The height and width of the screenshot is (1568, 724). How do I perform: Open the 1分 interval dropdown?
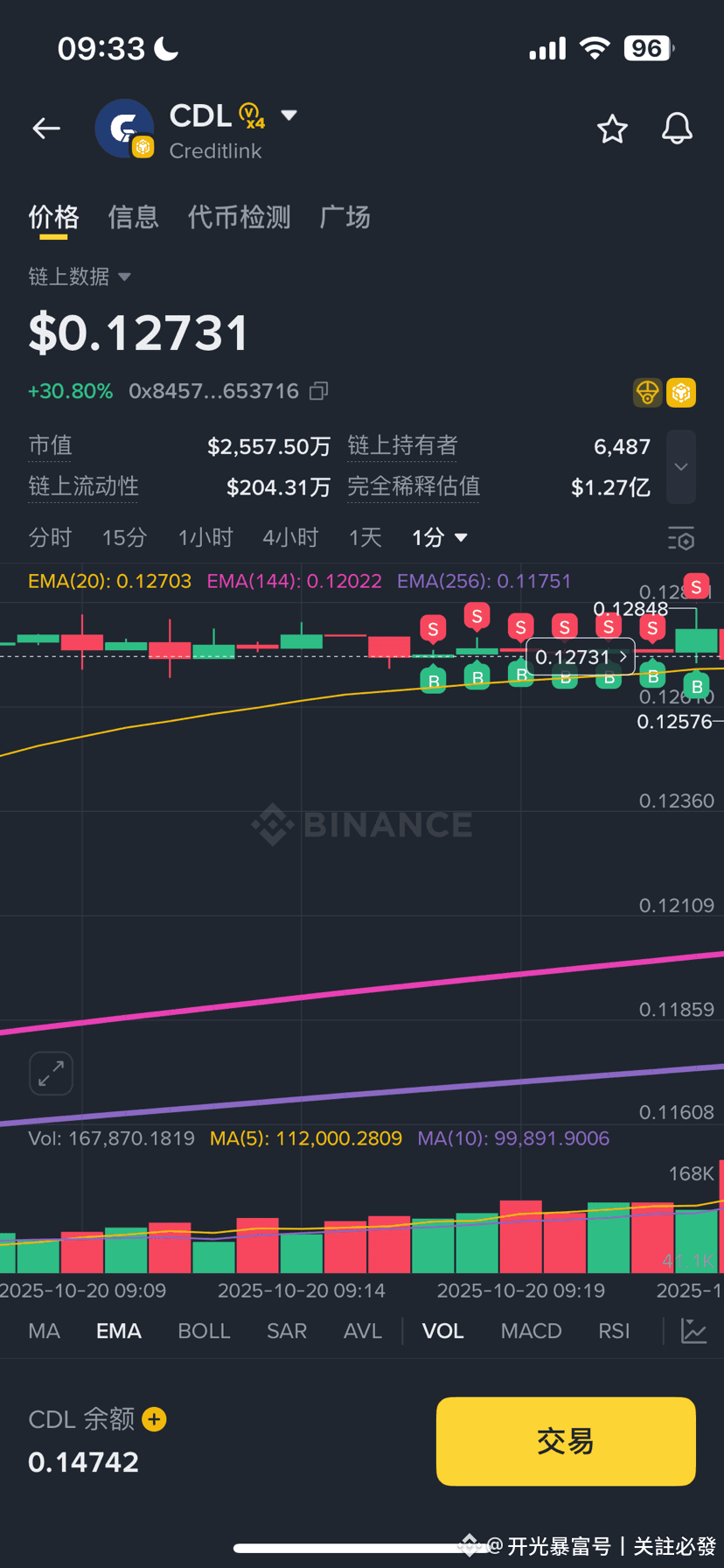[x=439, y=537]
